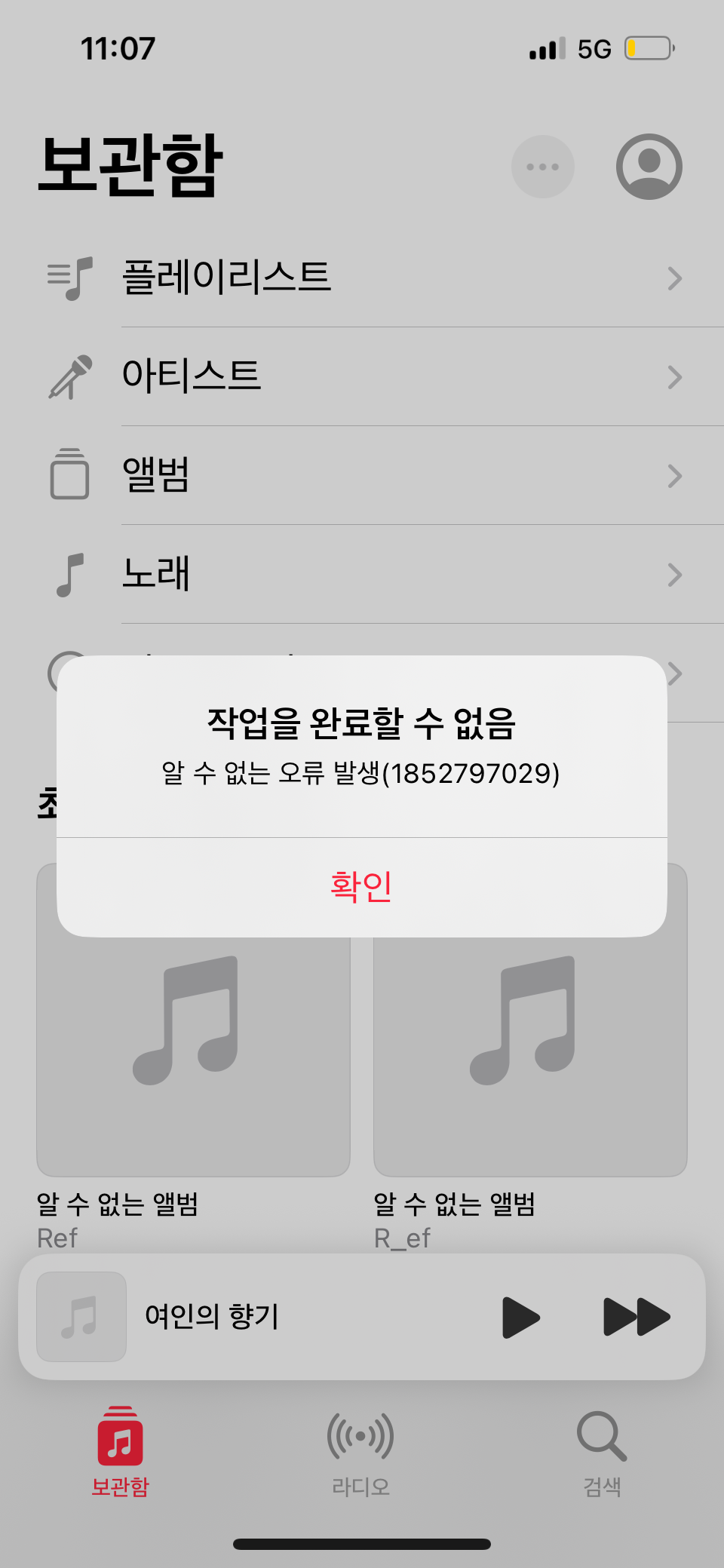The height and width of the screenshot is (1568, 724).
Task: Skip to the next track
Action: pos(637,1318)
